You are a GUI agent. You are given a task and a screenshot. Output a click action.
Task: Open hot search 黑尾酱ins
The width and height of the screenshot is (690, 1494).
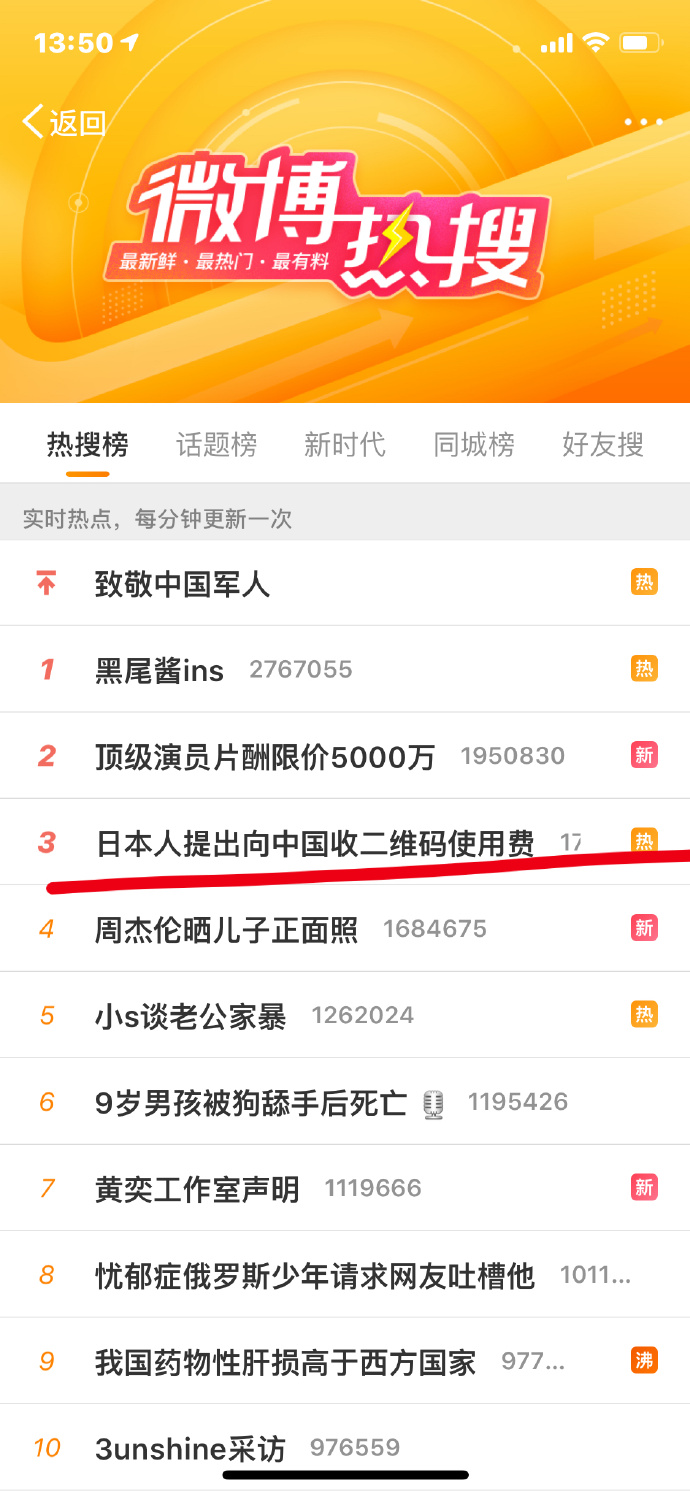tap(160, 669)
